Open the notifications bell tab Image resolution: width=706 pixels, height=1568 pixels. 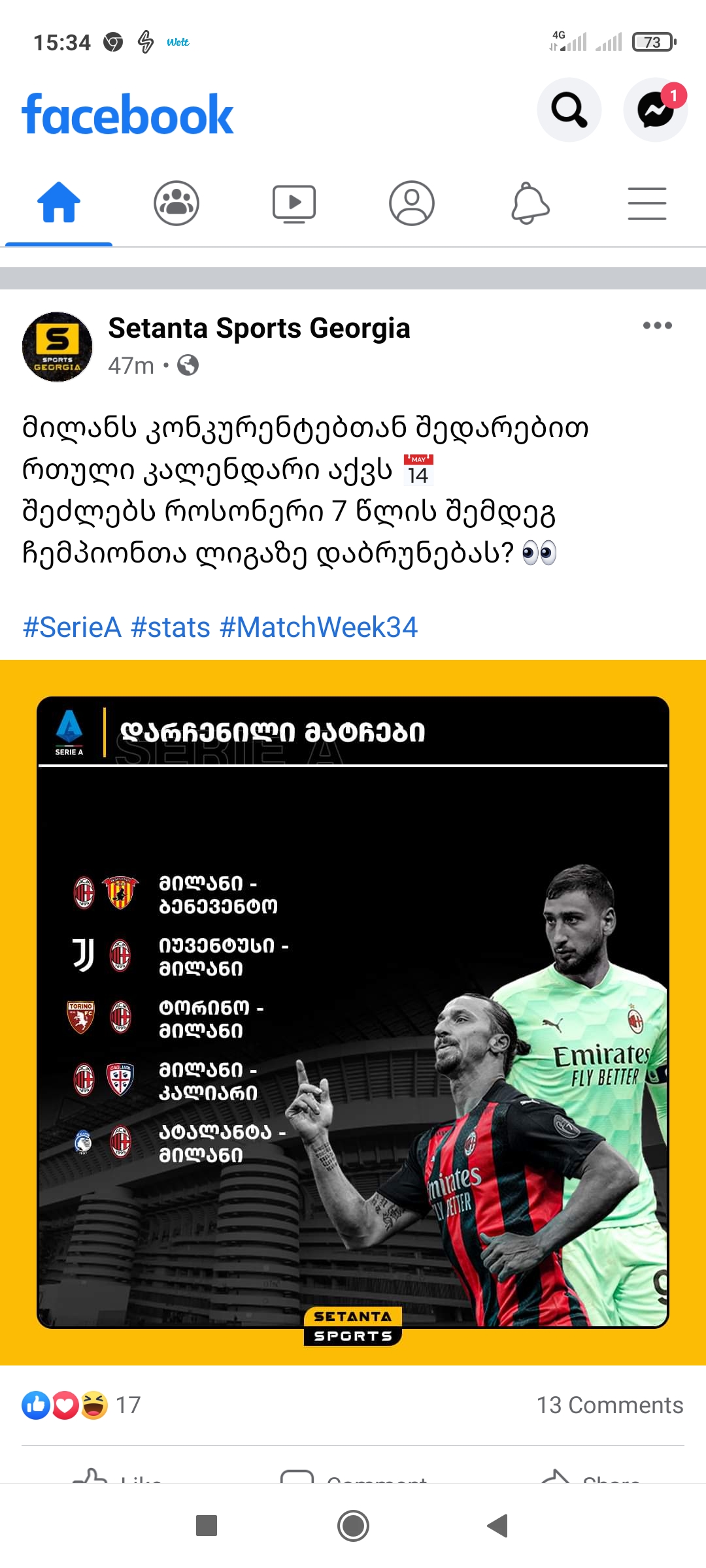(529, 203)
